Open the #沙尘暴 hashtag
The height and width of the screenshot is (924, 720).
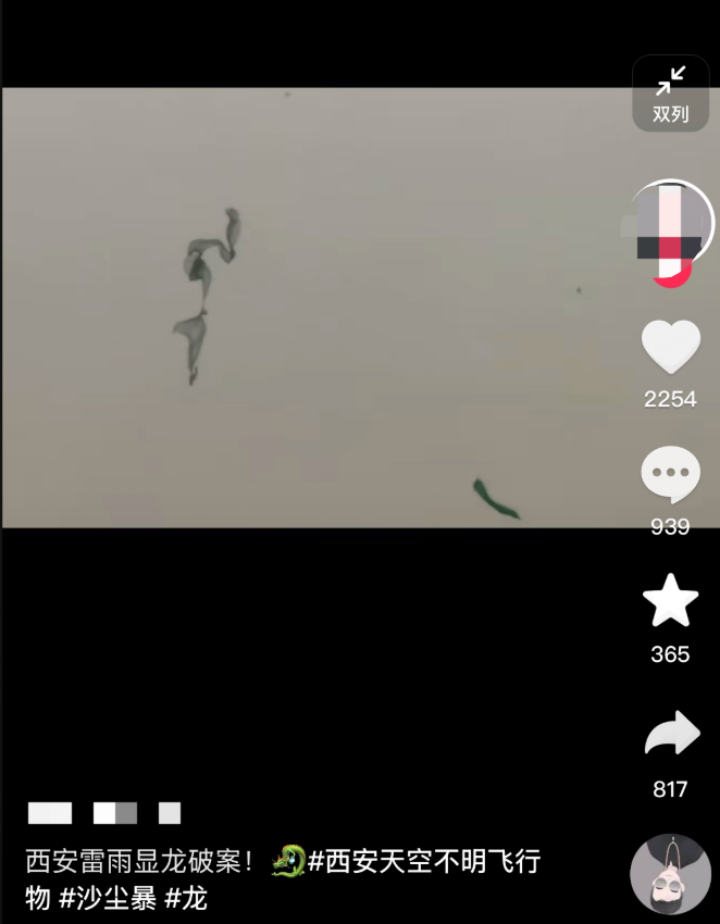[107, 897]
